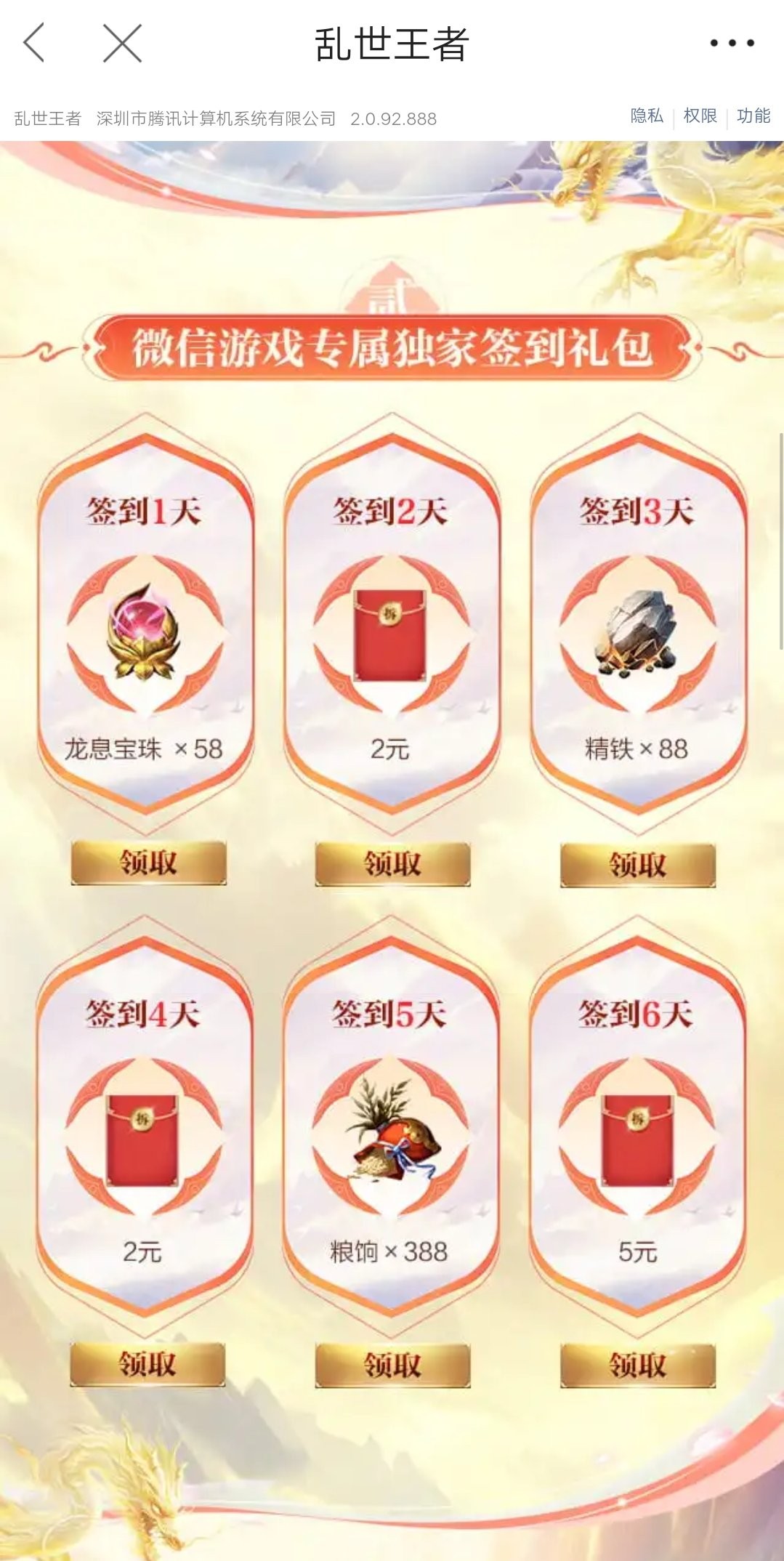Claim the day 6 red envelope 5元
Image resolution: width=784 pixels, height=1561 pixels.
tap(637, 1366)
